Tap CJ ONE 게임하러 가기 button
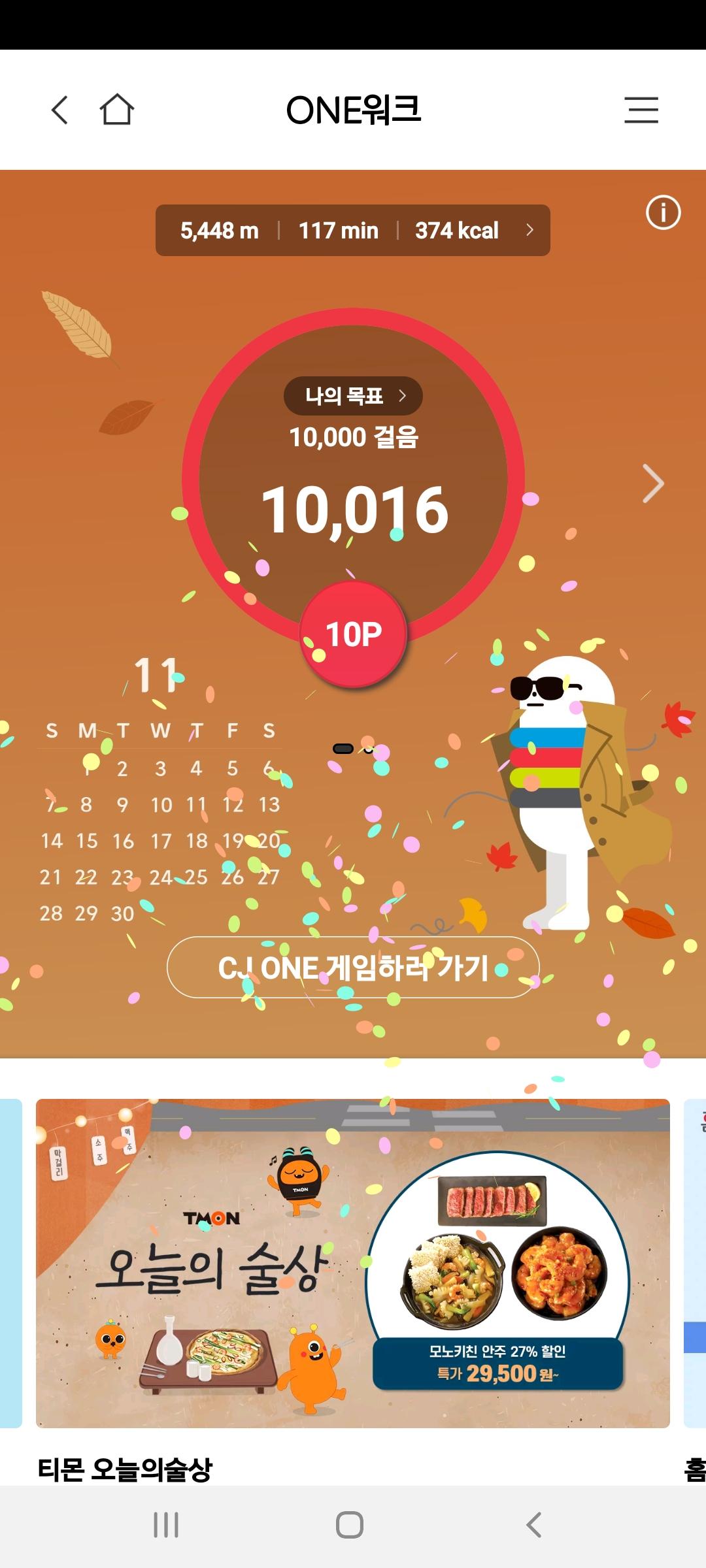706x1568 pixels. click(353, 968)
